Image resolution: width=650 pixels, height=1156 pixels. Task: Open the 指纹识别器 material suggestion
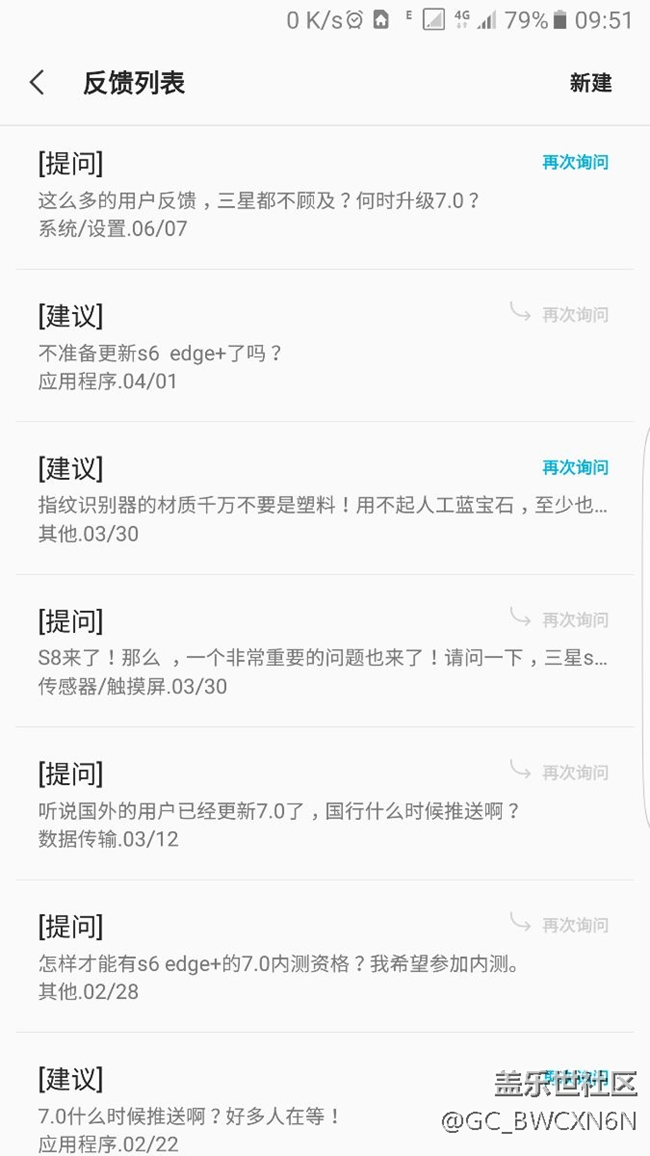pos(324,498)
